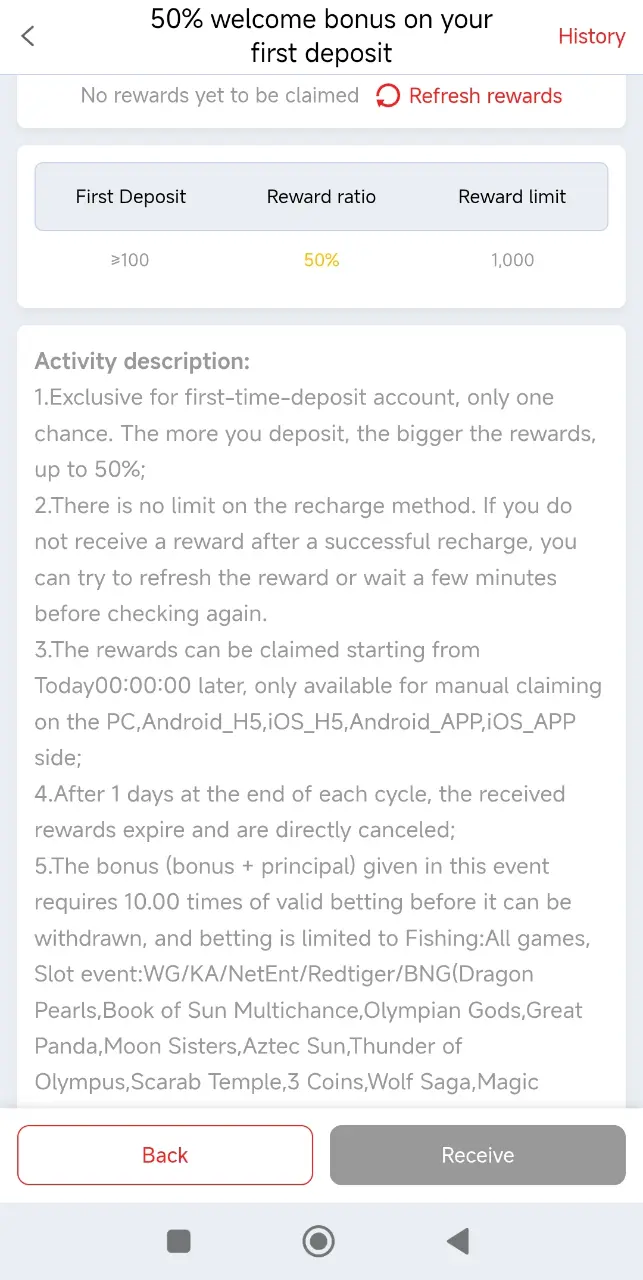Tap the red Back button
Viewport: 643px width, 1280px height.
pyautogui.click(x=165, y=1155)
